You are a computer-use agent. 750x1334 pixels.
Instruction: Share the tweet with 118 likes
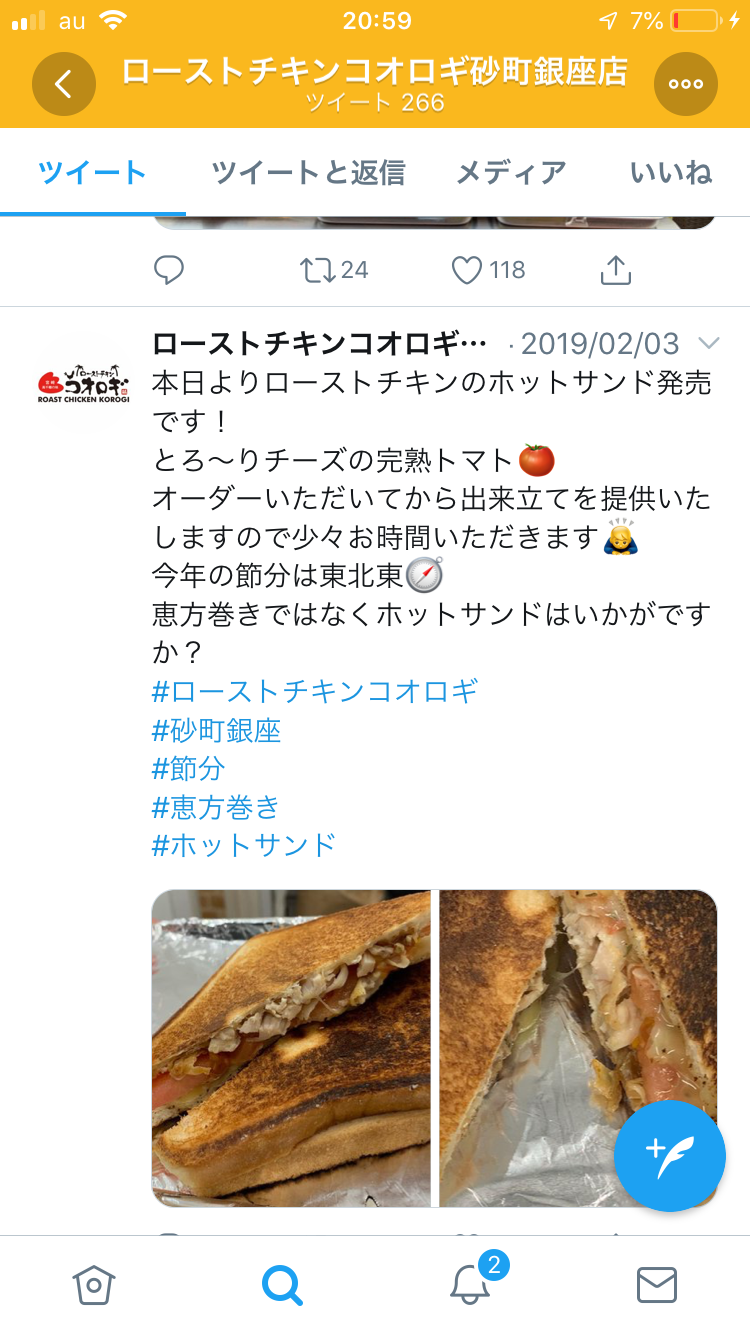point(615,270)
